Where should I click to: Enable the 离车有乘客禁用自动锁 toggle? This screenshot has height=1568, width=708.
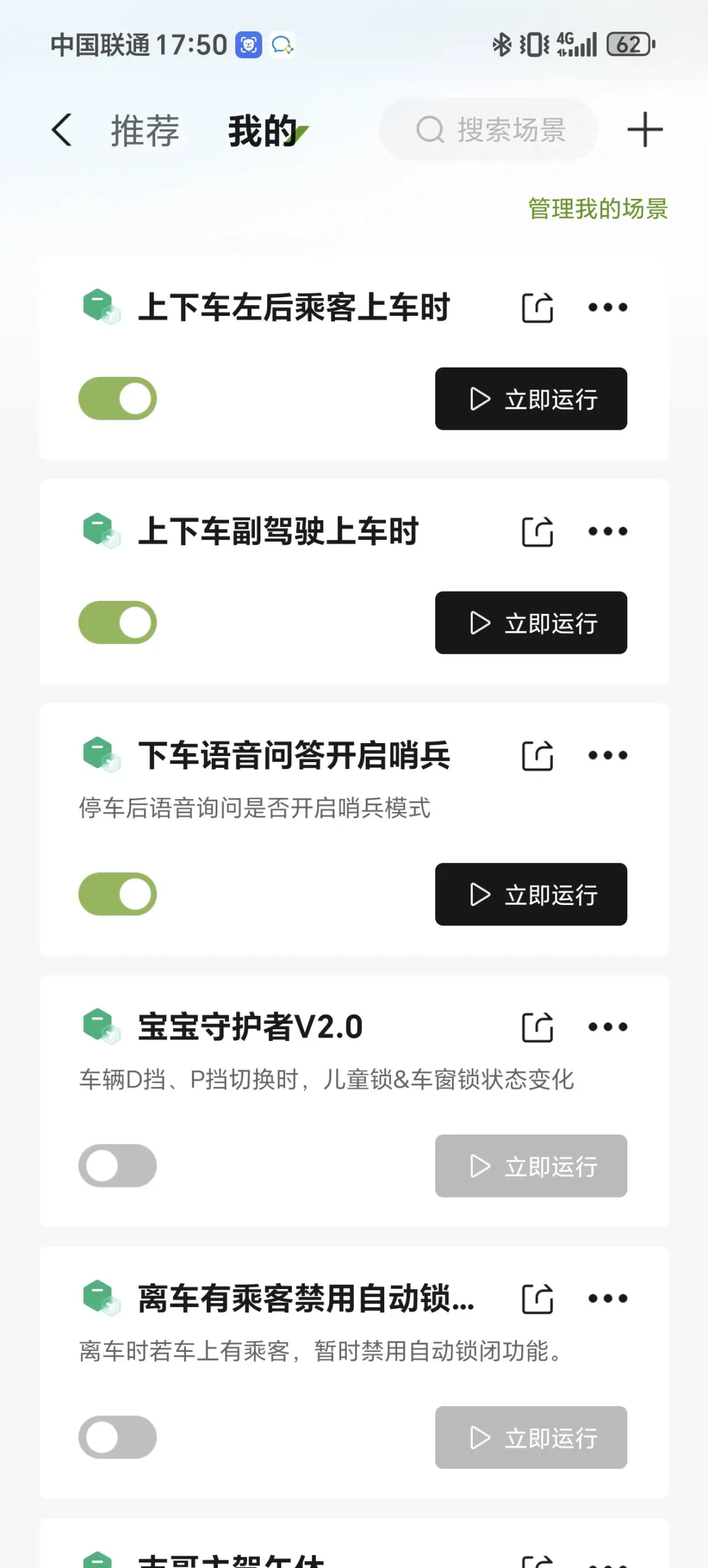[x=118, y=1437]
